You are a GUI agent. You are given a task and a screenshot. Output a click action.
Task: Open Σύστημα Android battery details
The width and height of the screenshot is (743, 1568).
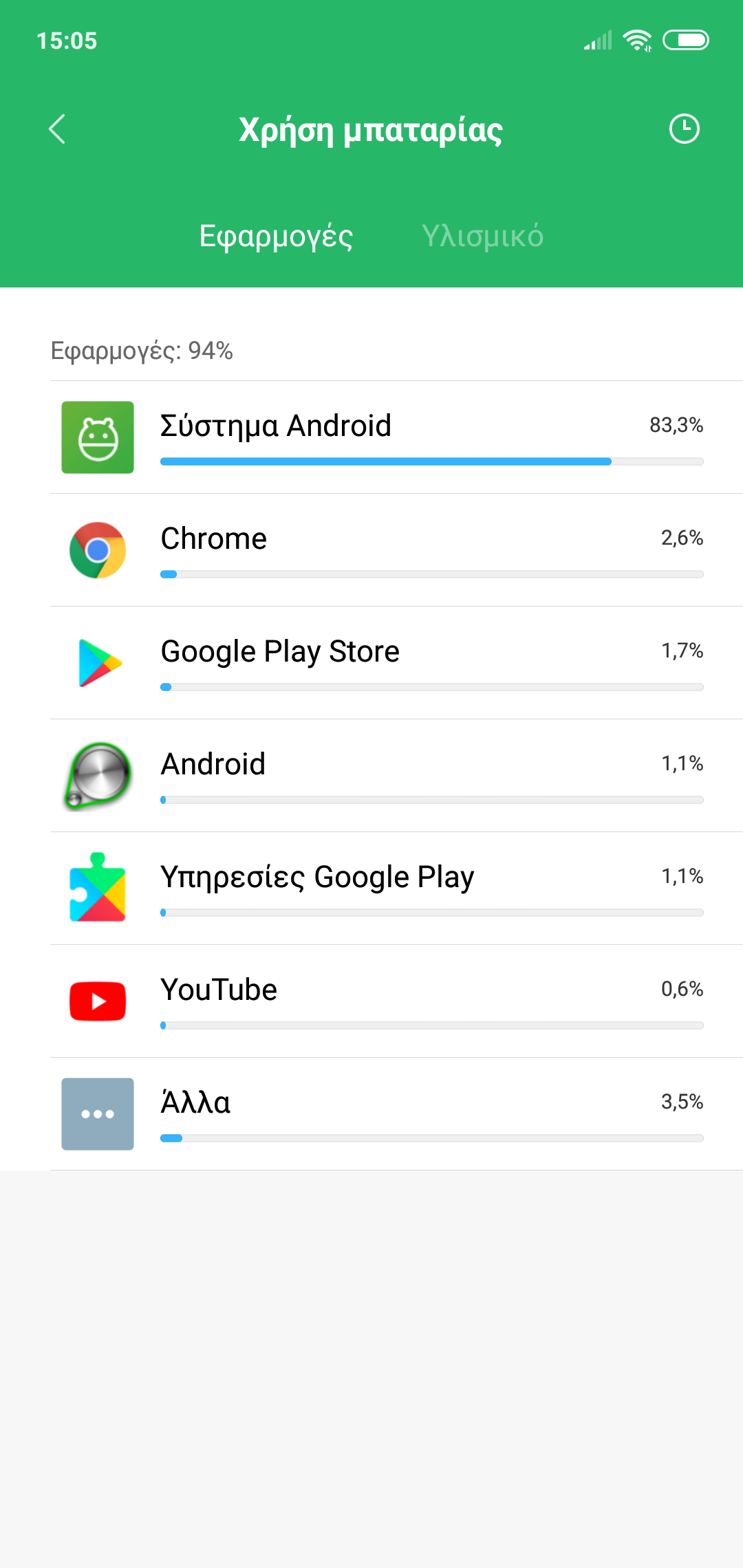(x=396, y=437)
